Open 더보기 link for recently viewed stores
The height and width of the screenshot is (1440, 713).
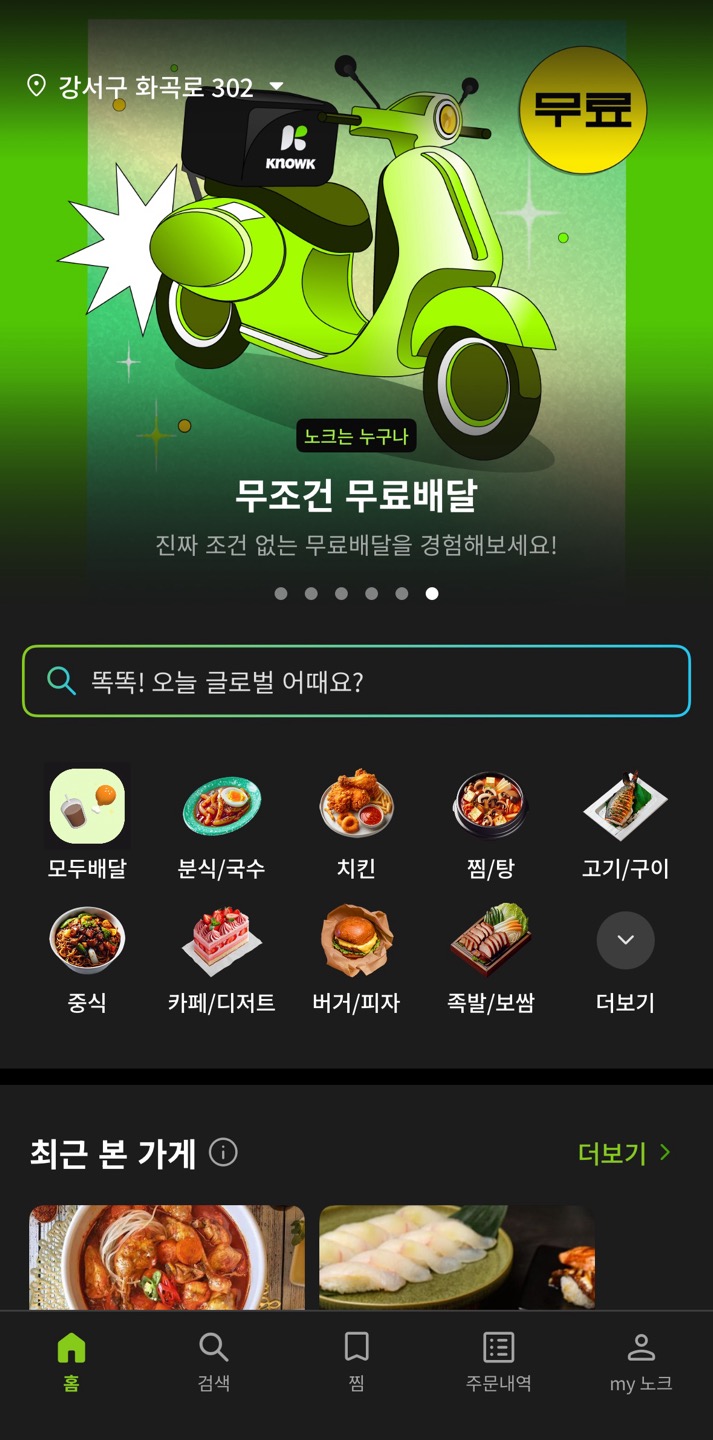[x=623, y=1153]
